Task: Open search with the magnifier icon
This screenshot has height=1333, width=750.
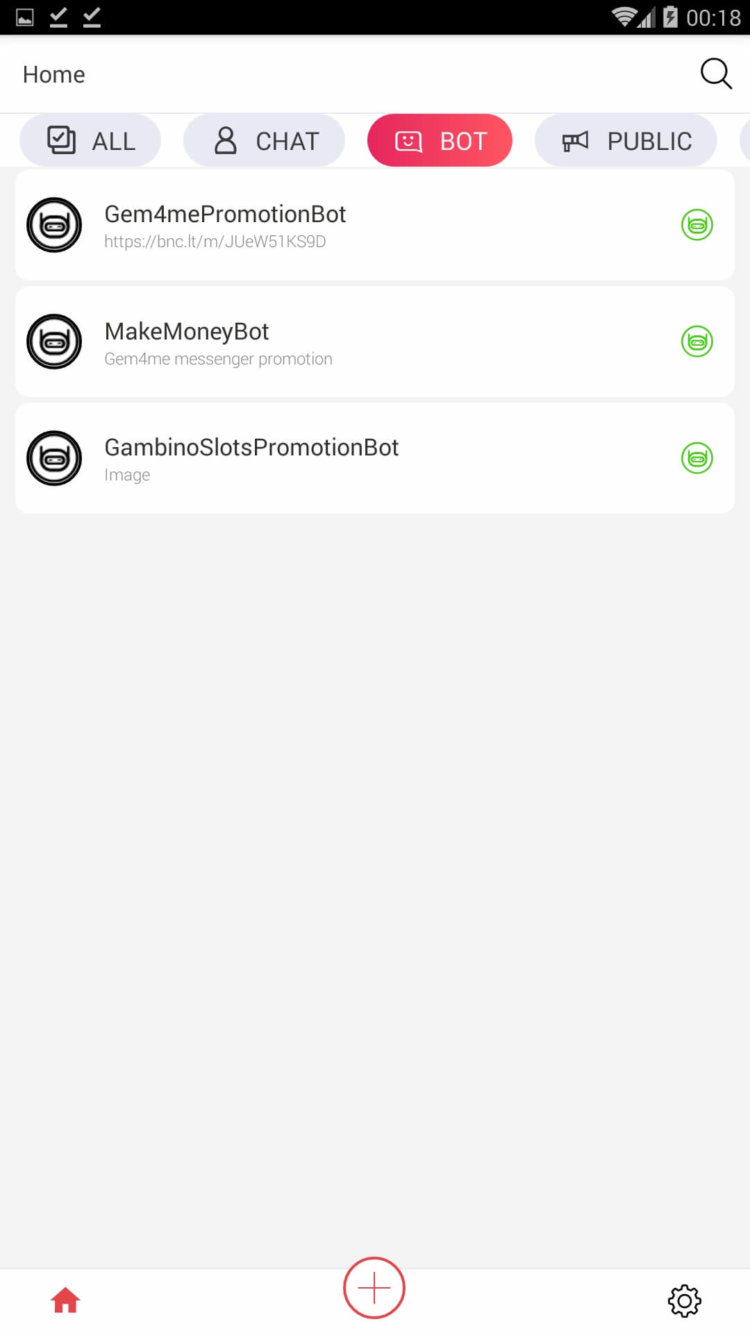Action: tap(716, 74)
